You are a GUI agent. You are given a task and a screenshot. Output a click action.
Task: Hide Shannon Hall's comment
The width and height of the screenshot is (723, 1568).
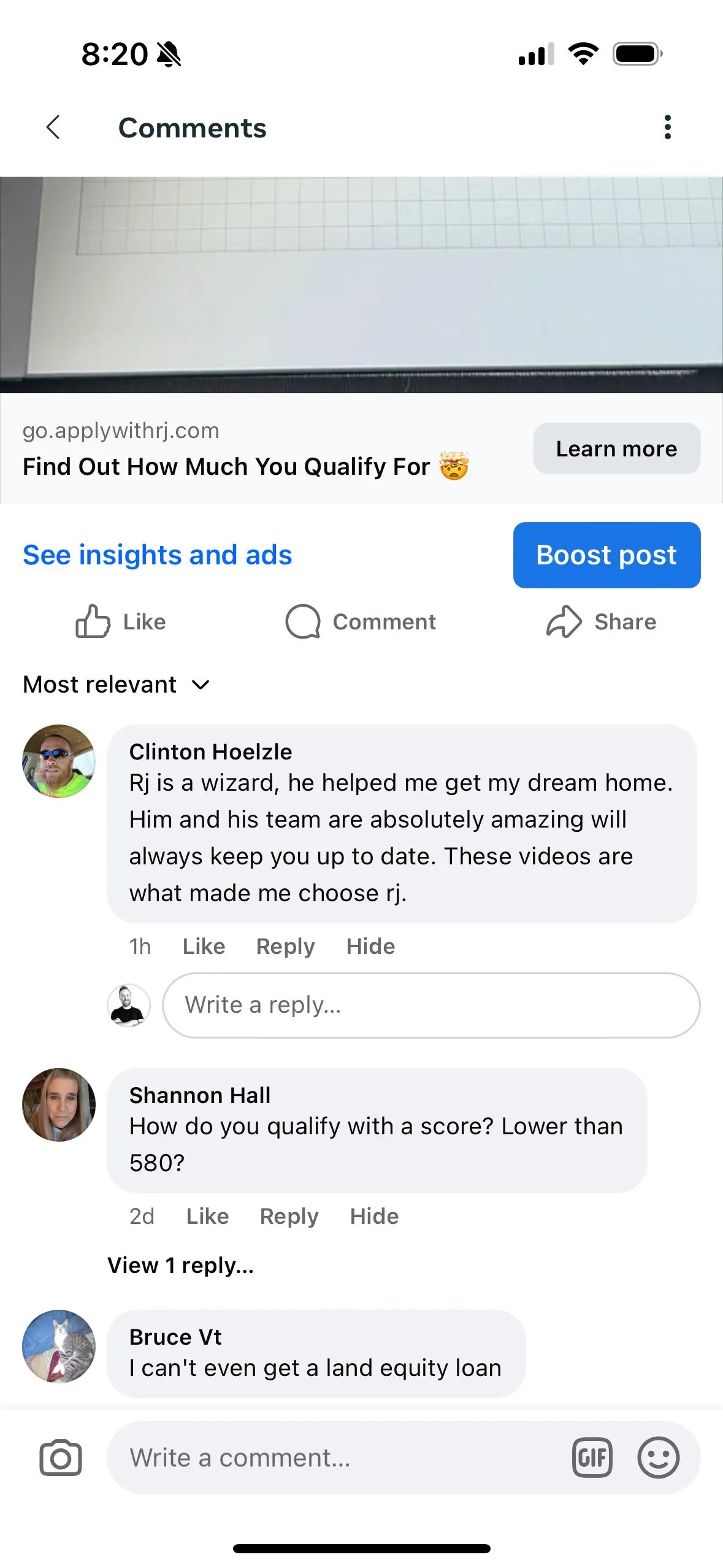pos(374,1216)
